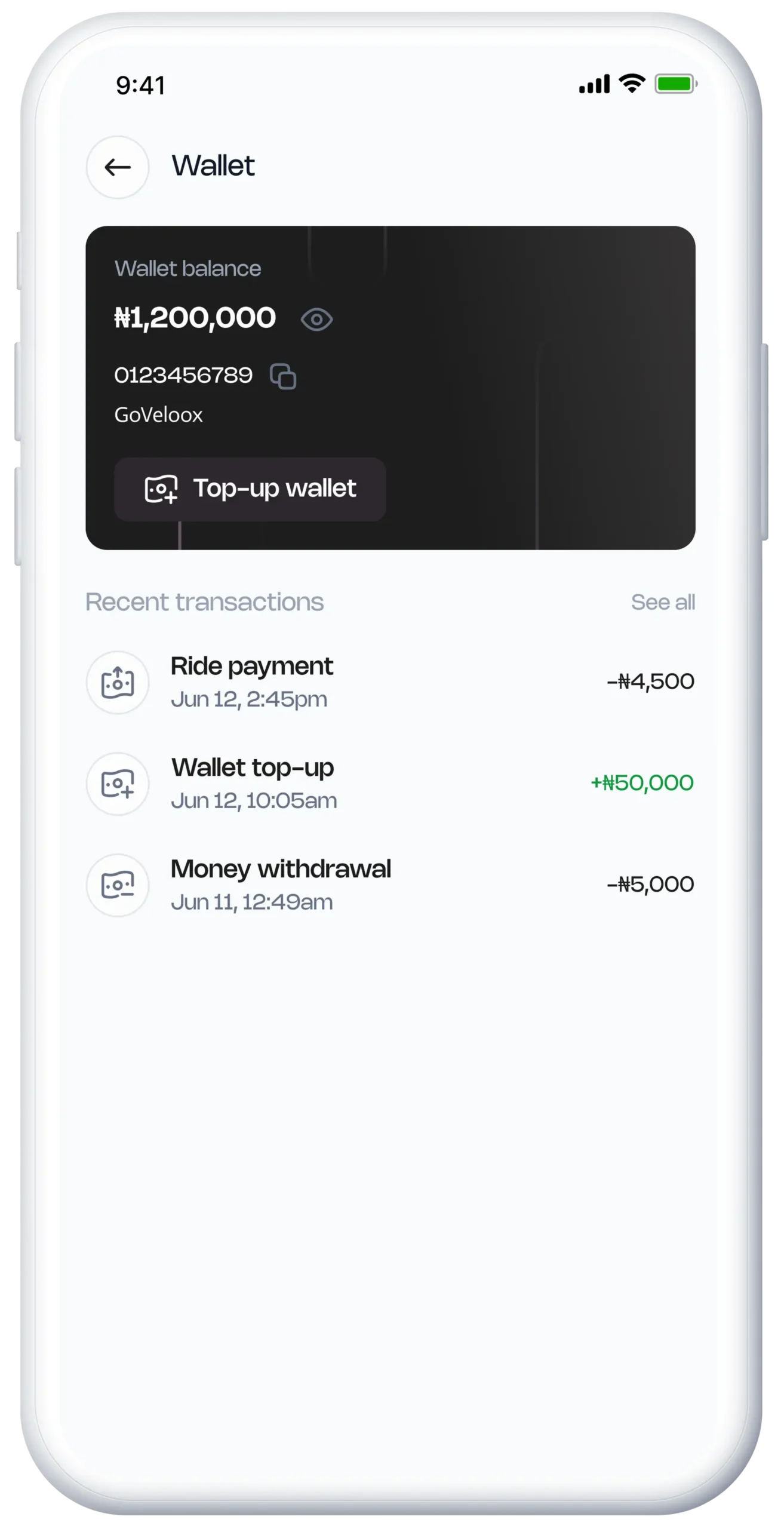784x1529 pixels.
Task: Hide the wallet balance with eye icon
Action: (x=316, y=320)
